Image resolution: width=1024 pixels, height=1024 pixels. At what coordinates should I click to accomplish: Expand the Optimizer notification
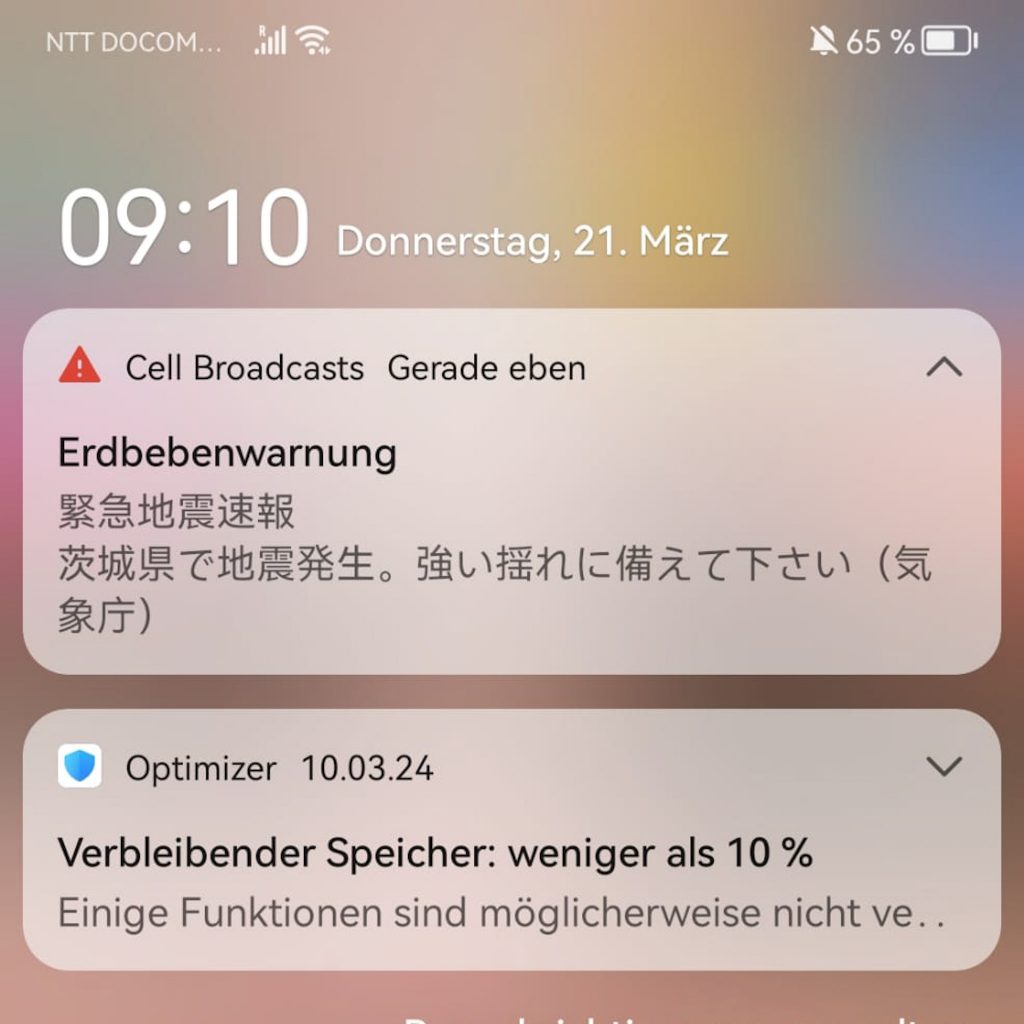pos(943,767)
